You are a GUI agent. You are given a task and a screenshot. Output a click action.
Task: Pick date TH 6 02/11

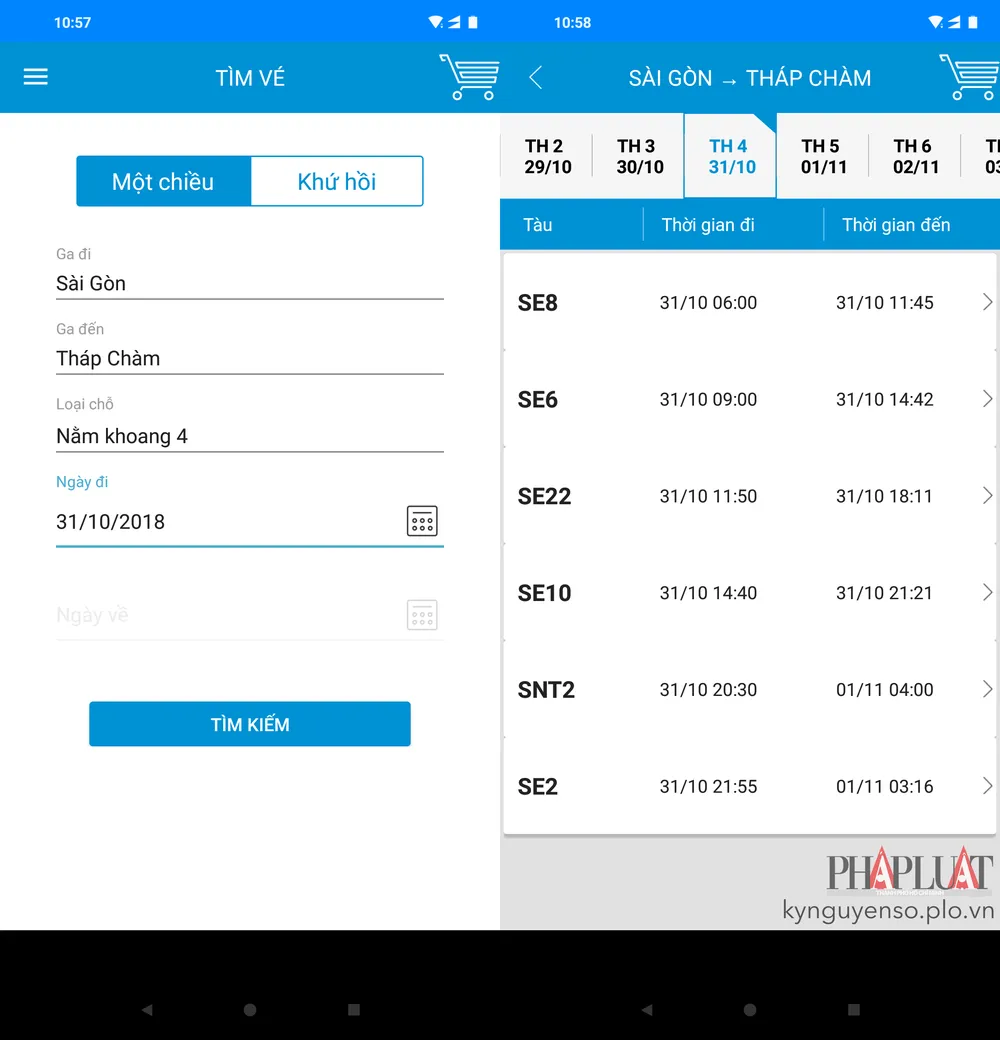(x=916, y=157)
